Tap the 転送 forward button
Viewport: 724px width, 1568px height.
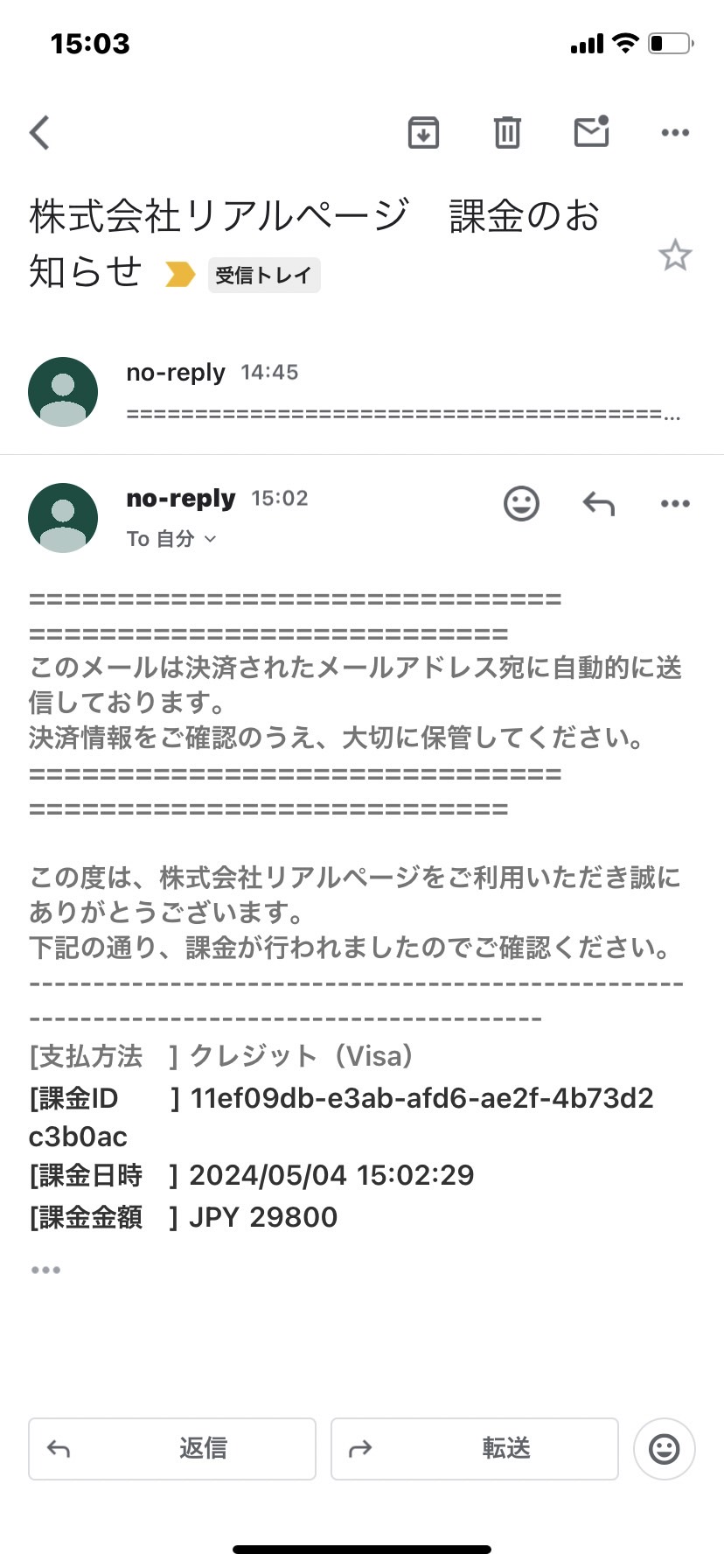tap(475, 1449)
